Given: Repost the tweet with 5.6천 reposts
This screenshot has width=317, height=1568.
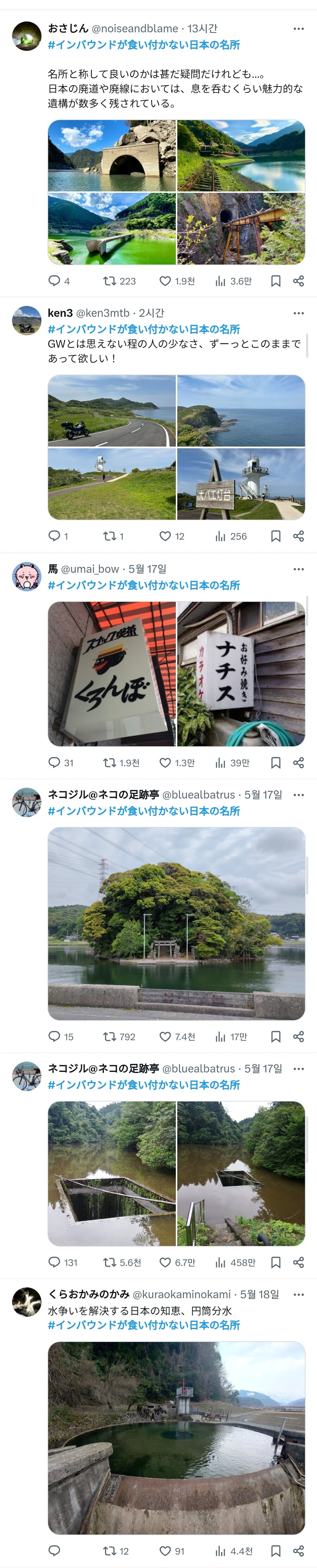Looking at the screenshot, I should [110, 1263].
